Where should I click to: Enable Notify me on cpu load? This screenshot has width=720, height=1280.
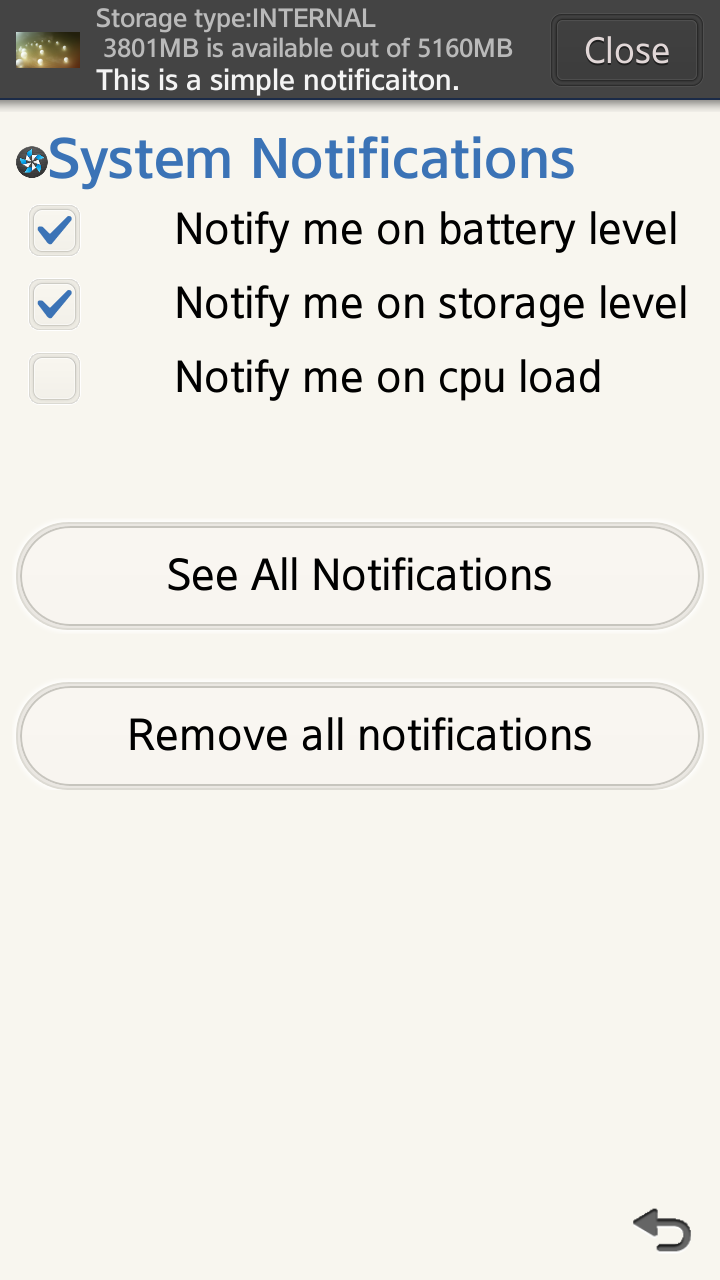[54, 379]
